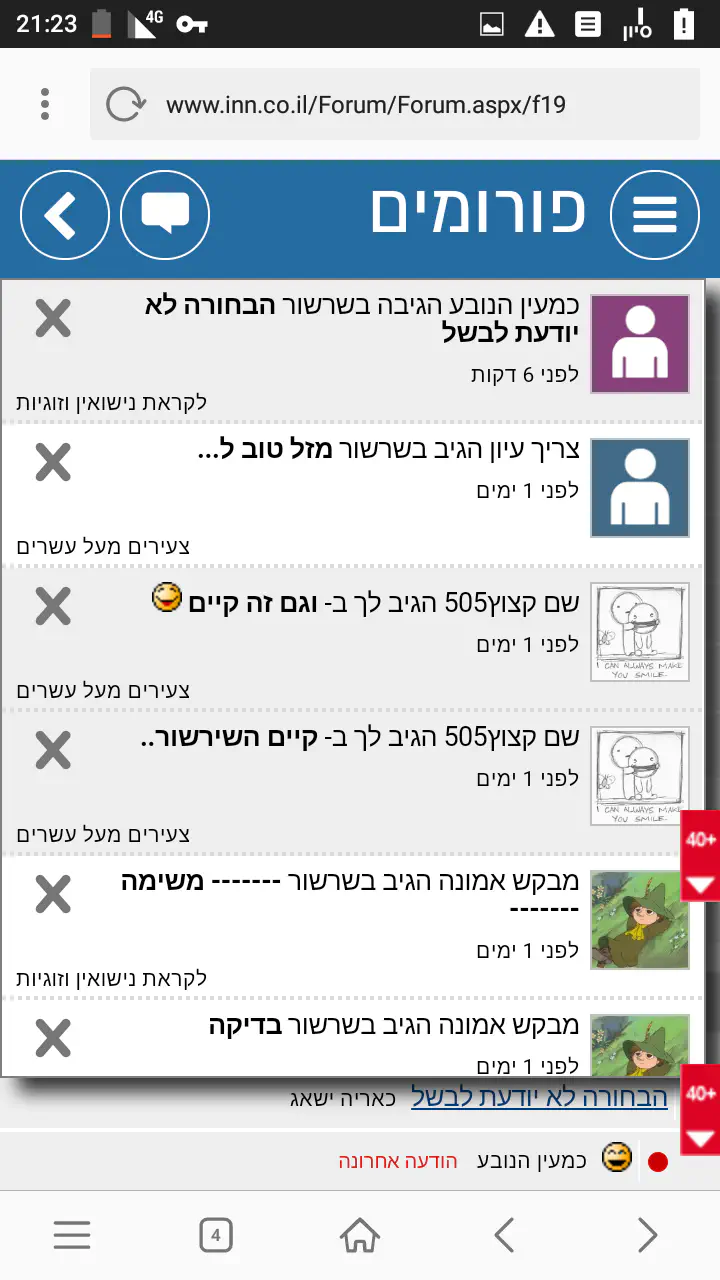Screen dimensions: 720x1280
Task: Open the browser bottom menu lines
Action: pos(72,1236)
